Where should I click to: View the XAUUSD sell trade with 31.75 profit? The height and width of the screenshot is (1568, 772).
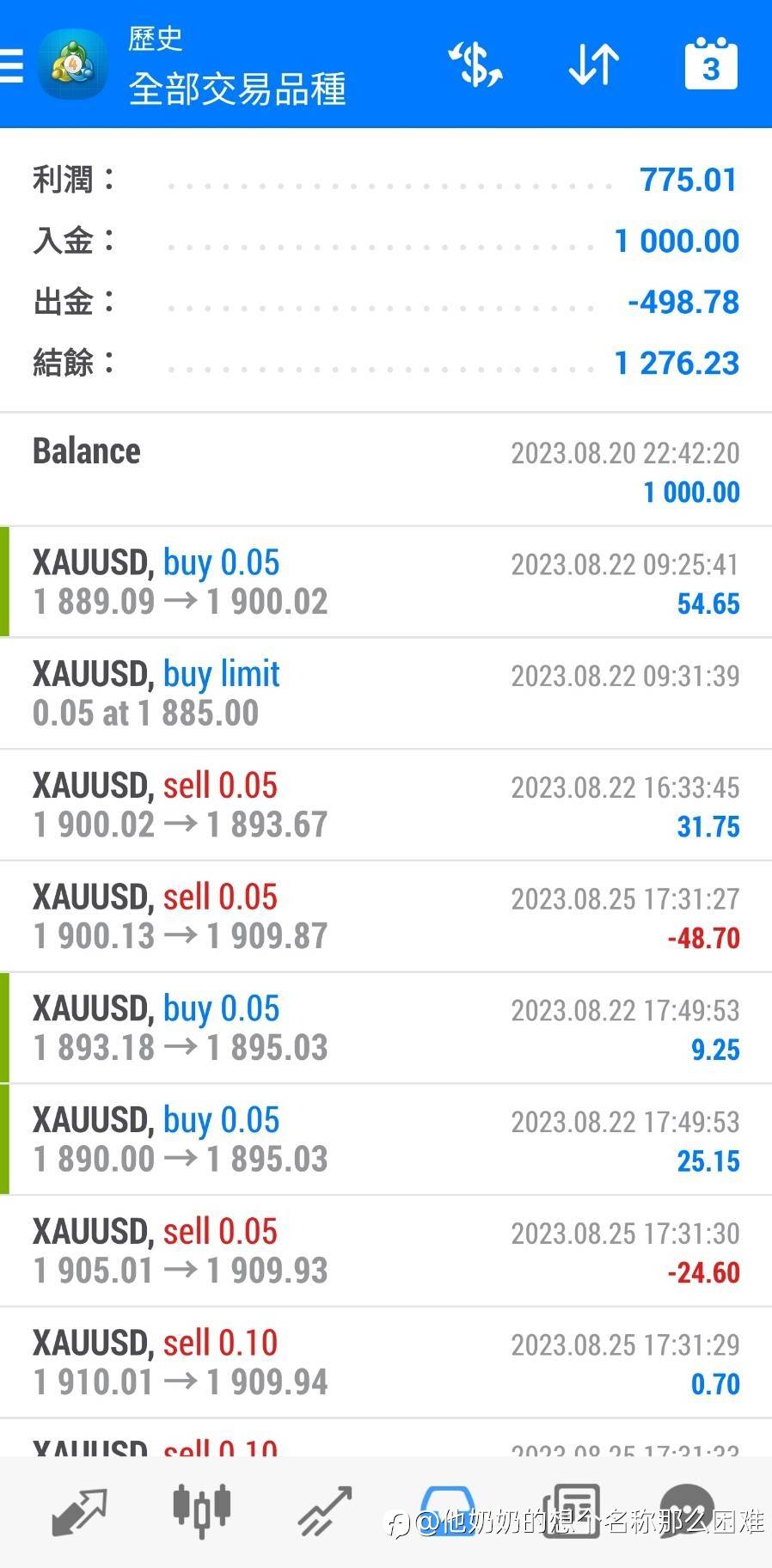(386, 805)
